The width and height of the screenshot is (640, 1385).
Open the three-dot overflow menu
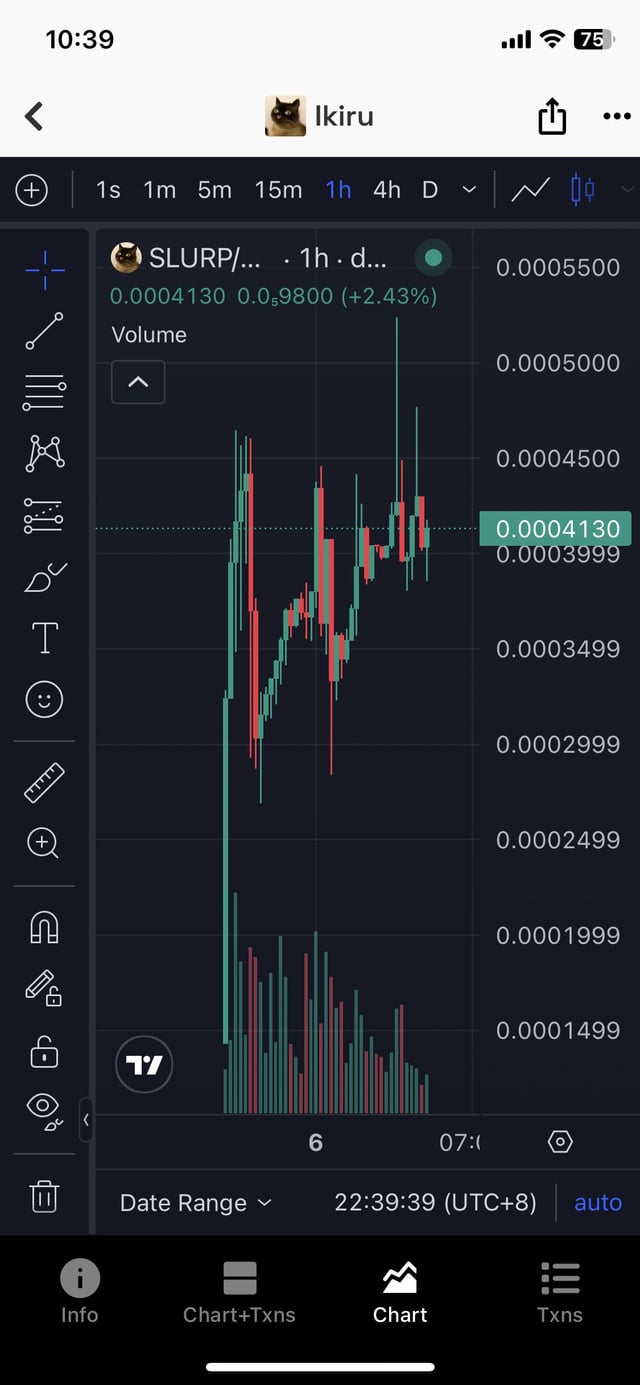[617, 117]
